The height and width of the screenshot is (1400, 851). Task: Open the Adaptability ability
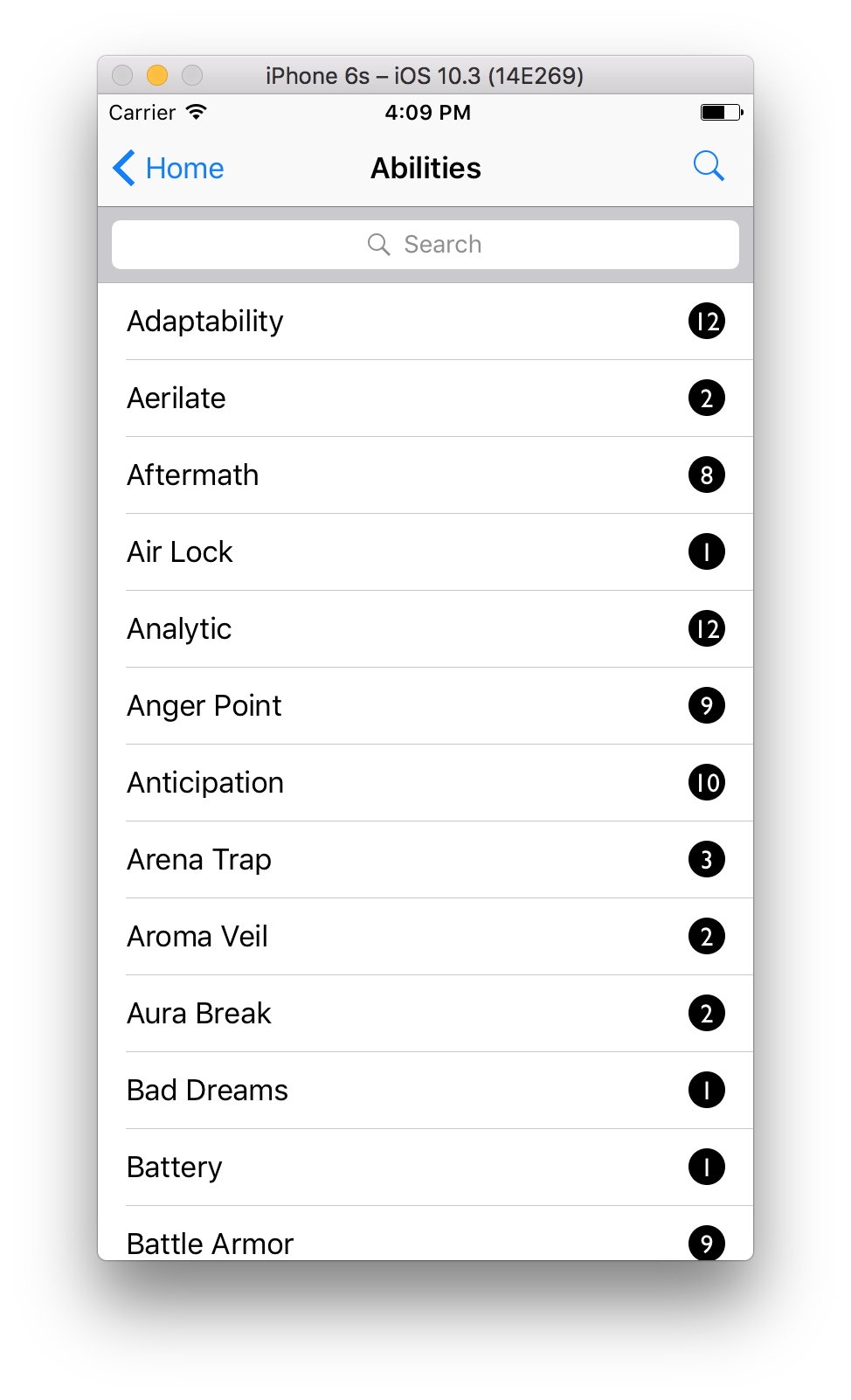[x=425, y=322]
